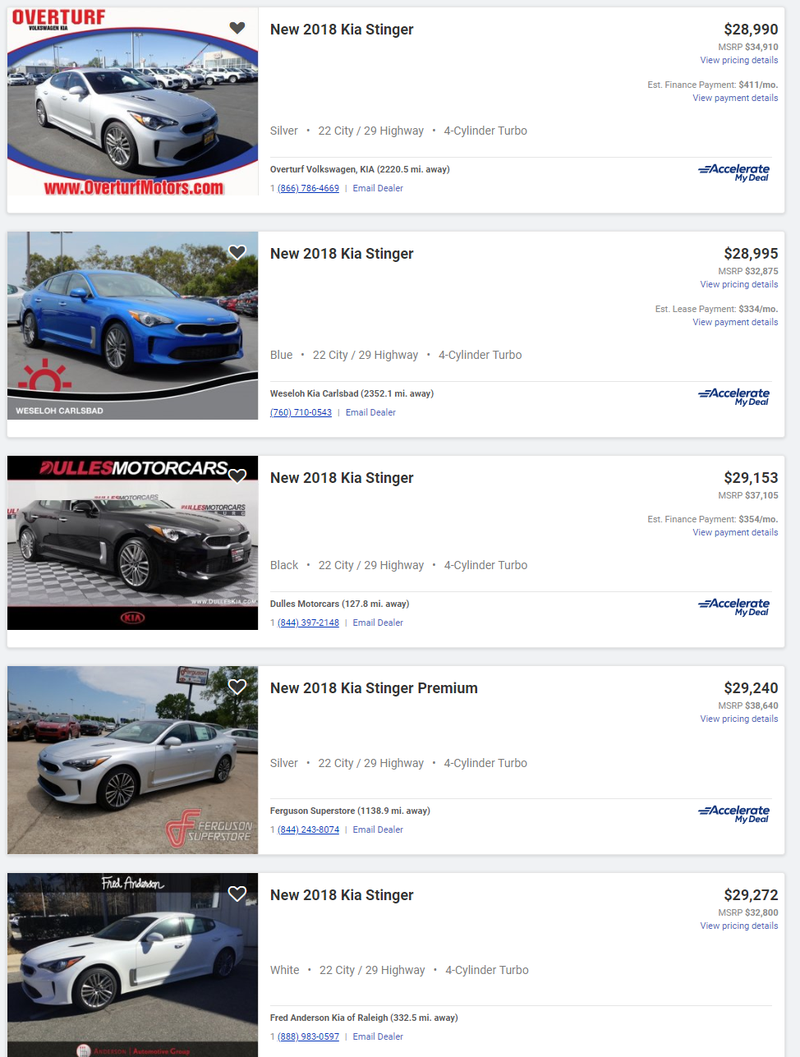
Task: Call Weseloh Kia Carlsbad at (760) 710-0543
Action: point(301,412)
